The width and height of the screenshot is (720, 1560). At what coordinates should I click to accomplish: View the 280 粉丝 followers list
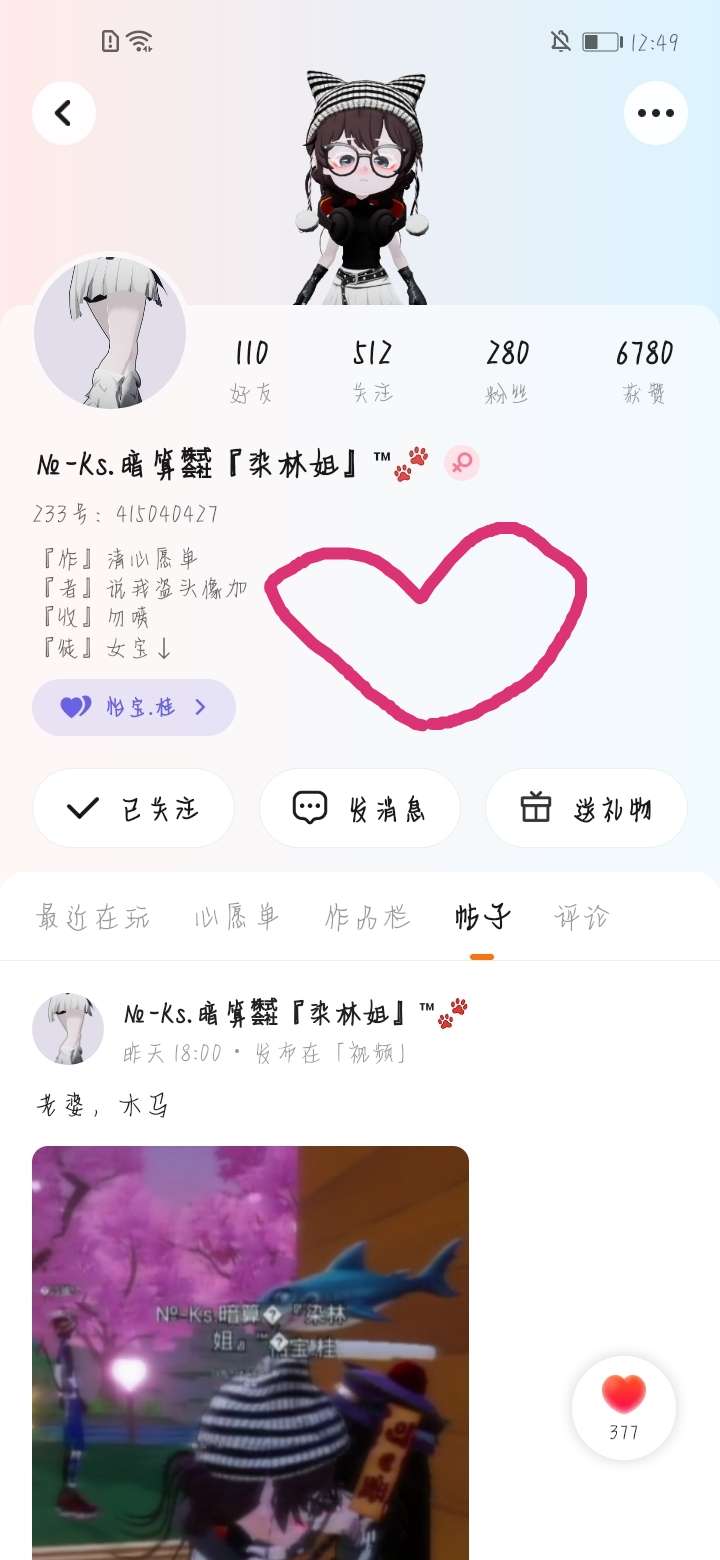coord(507,369)
